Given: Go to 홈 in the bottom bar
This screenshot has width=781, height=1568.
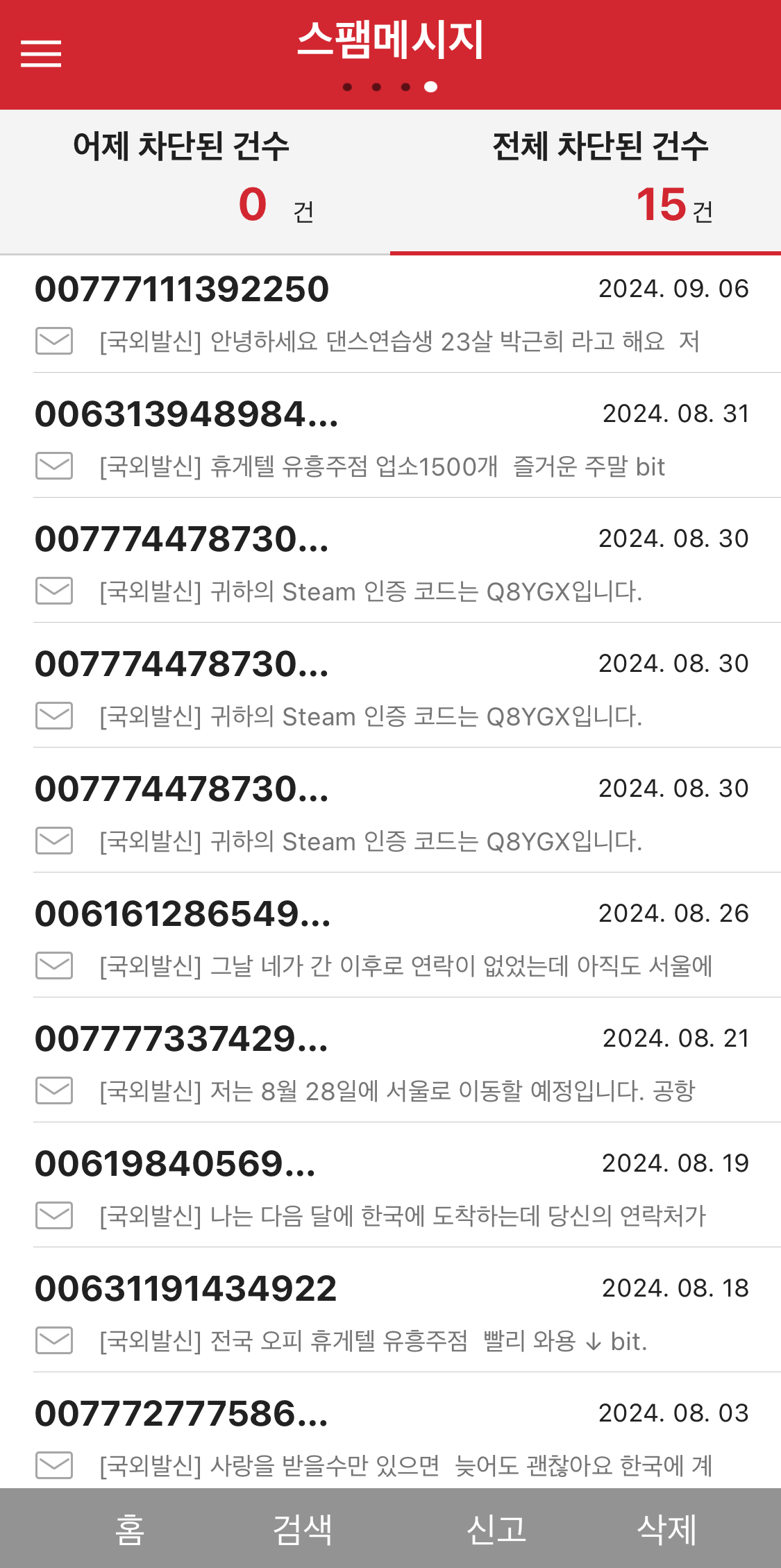Looking at the screenshot, I should tap(130, 1529).
